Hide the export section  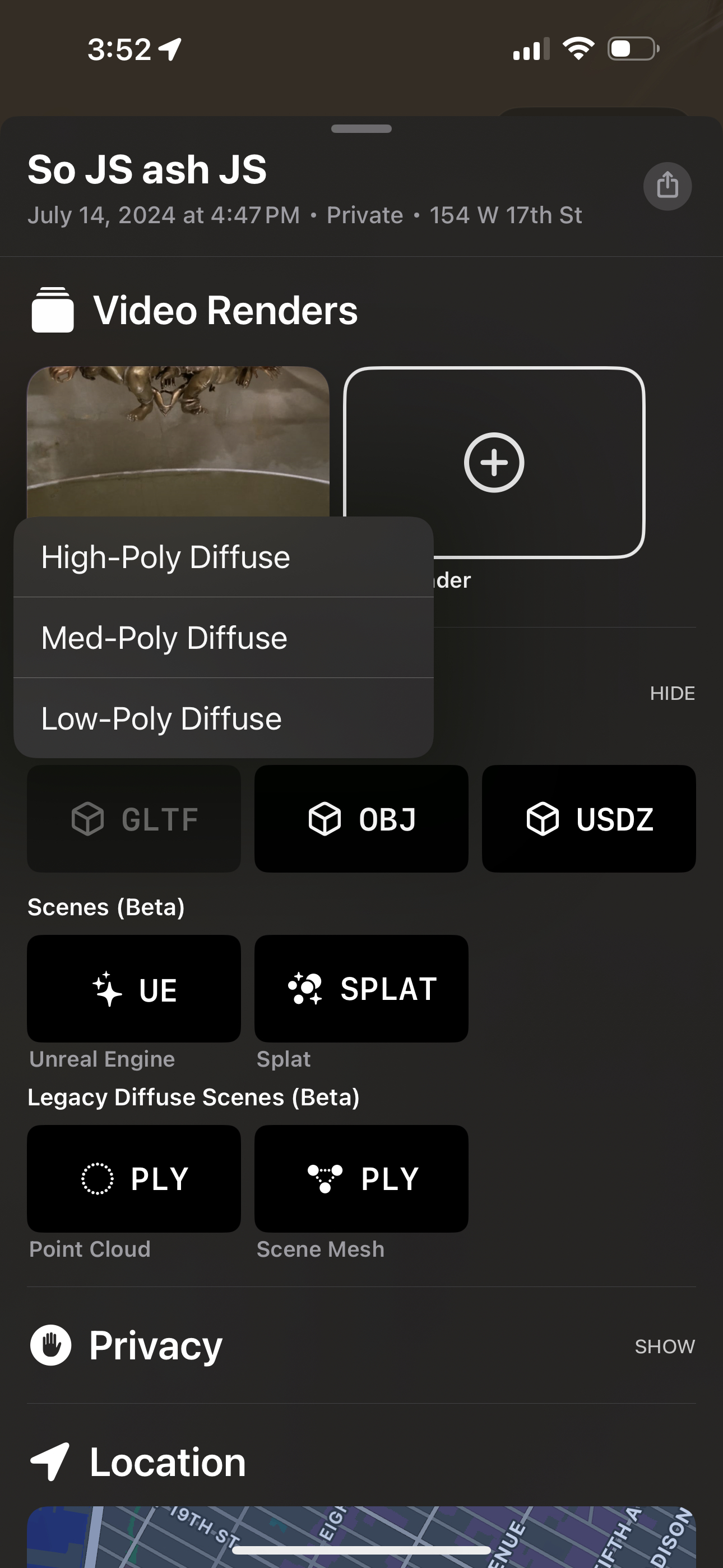point(672,693)
